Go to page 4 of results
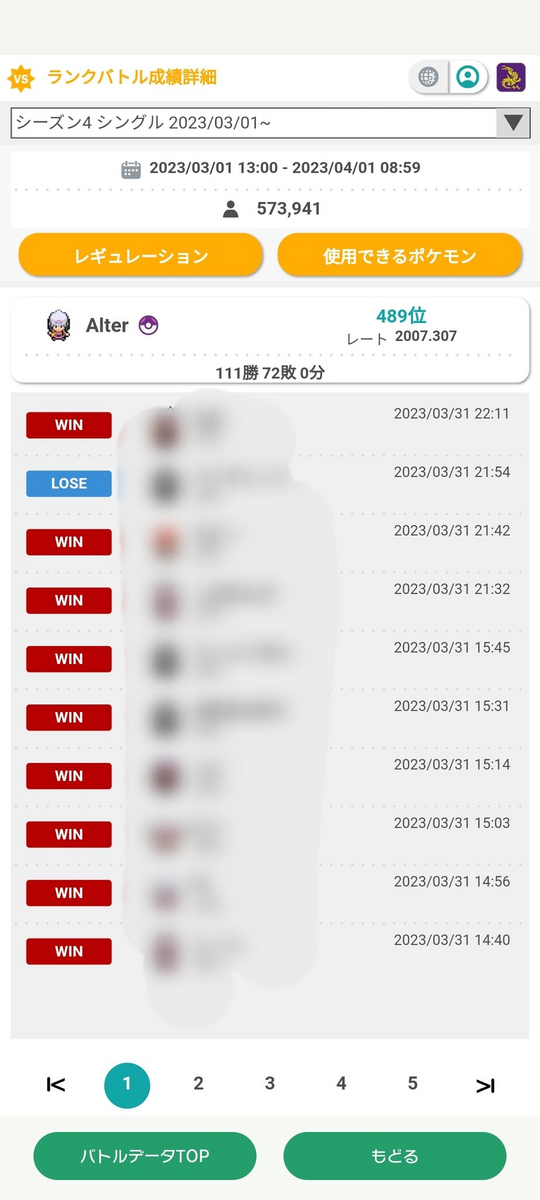 pyautogui.click(x=341, y=1084)
